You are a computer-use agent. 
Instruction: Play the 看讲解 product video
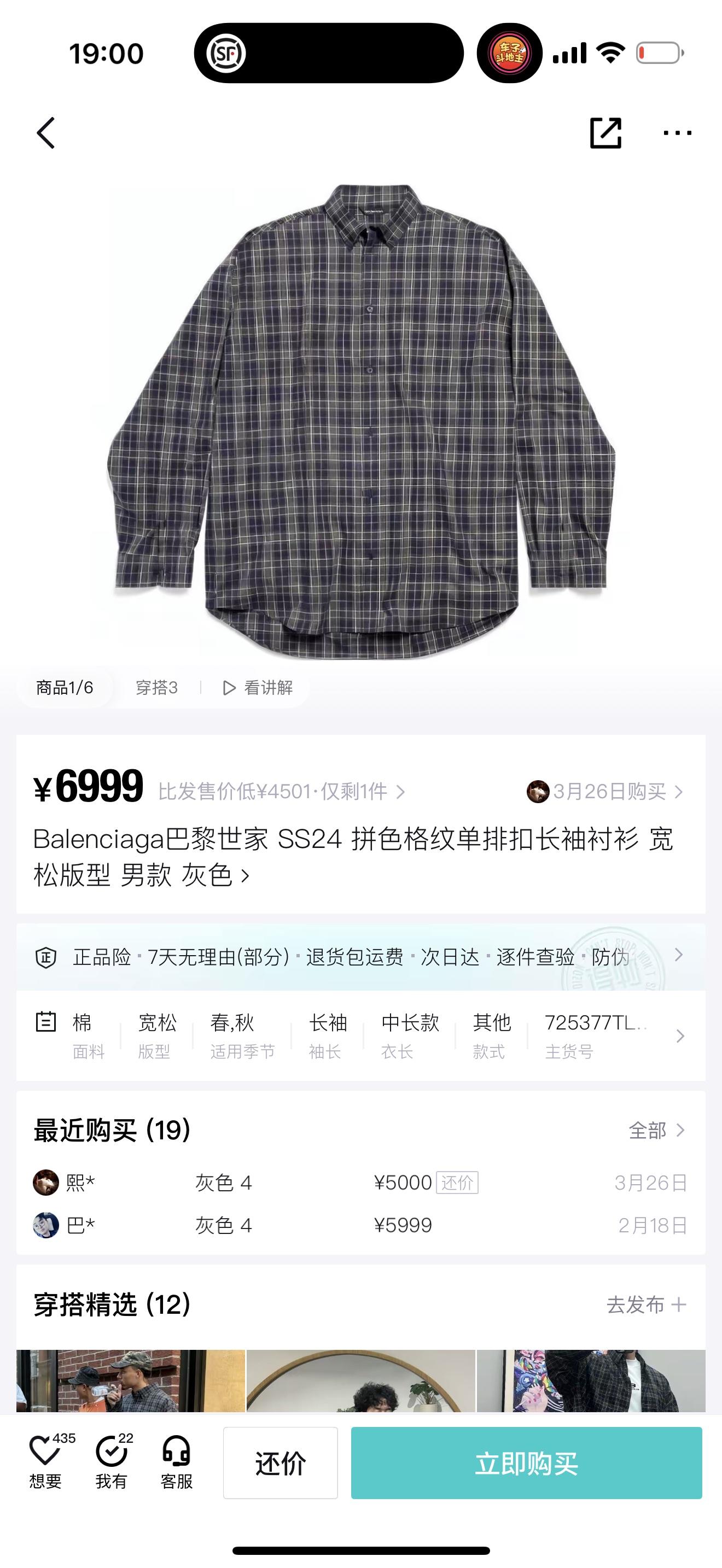(258, 688)
